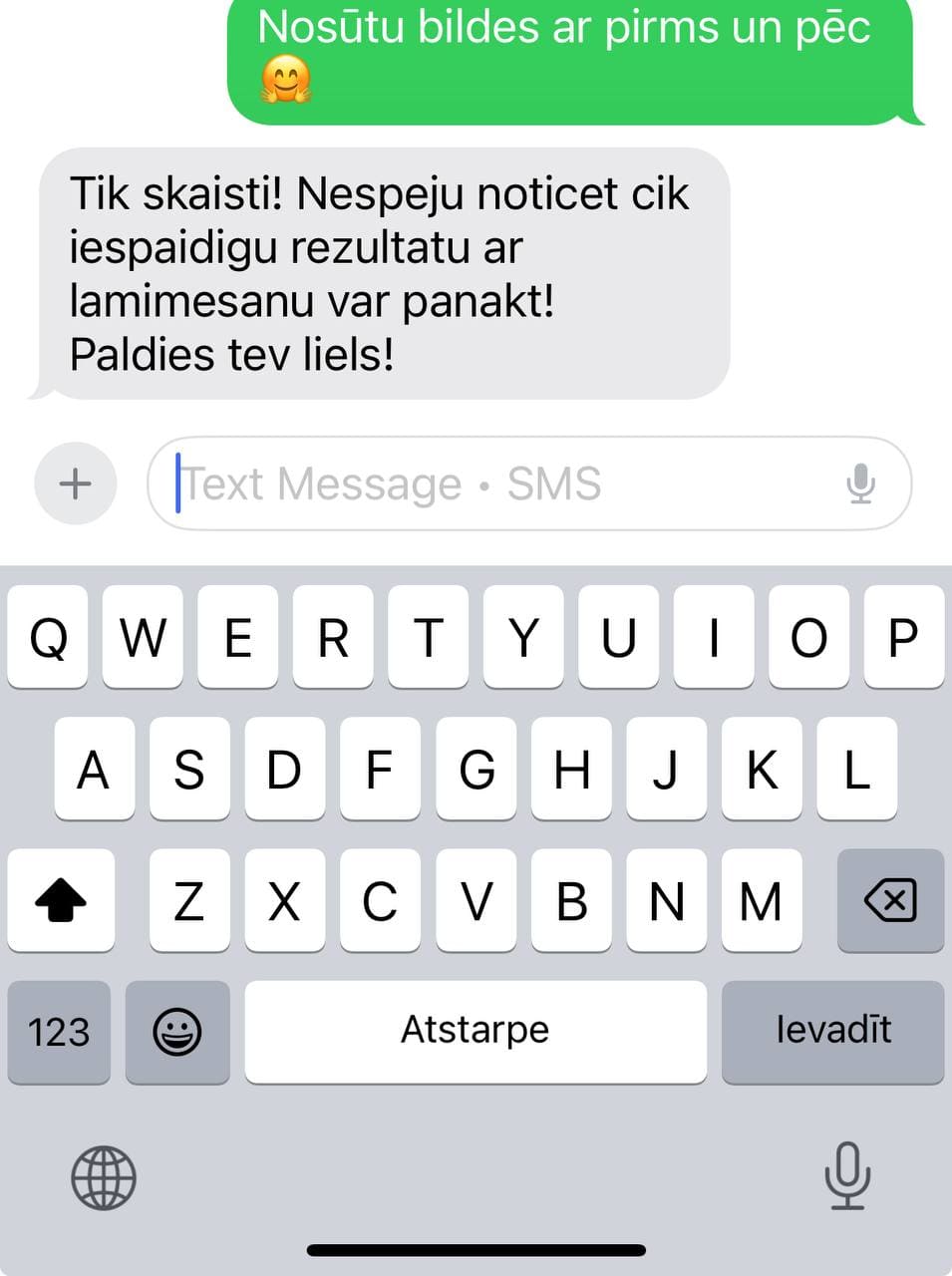Viewport: 952px width, 1276px height.
Task: Record audio with the message field microphone
Action: [x=860, y=483]
